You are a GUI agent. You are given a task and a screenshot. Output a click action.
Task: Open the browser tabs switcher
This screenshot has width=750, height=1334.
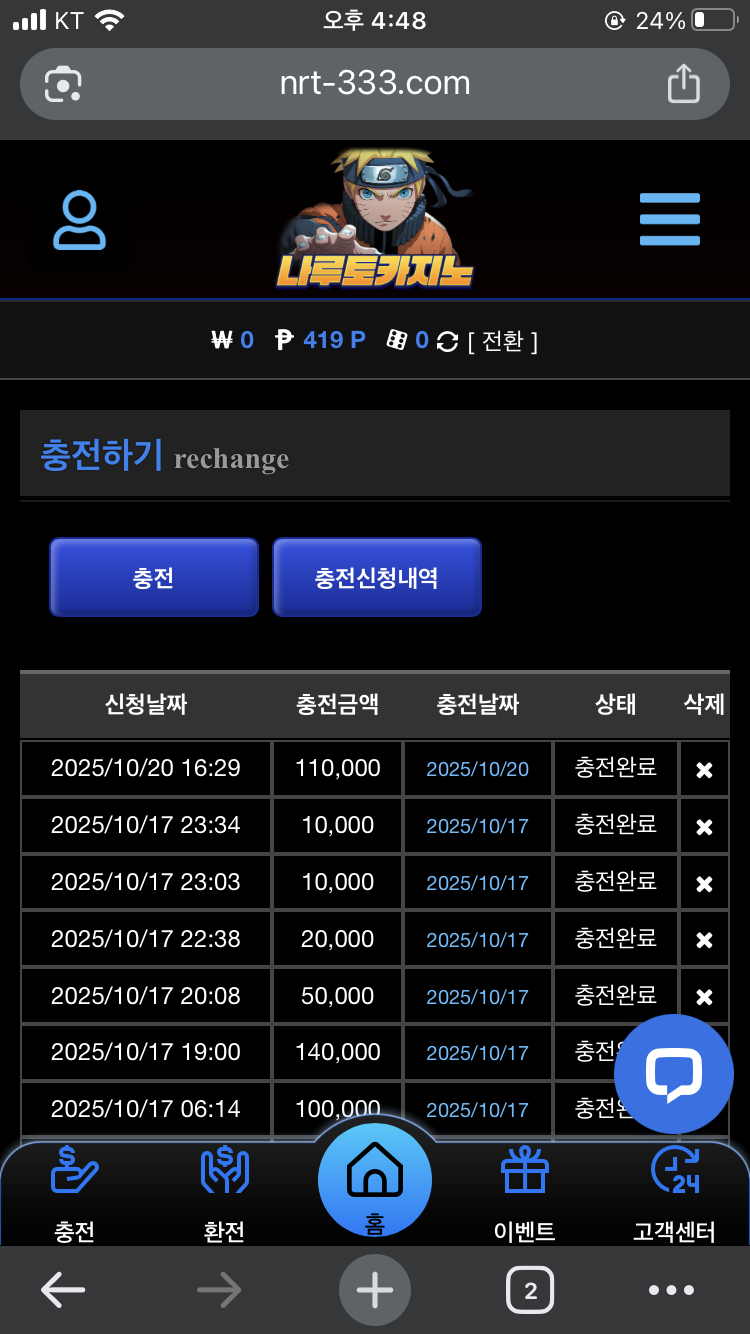tap(530, 1290)
